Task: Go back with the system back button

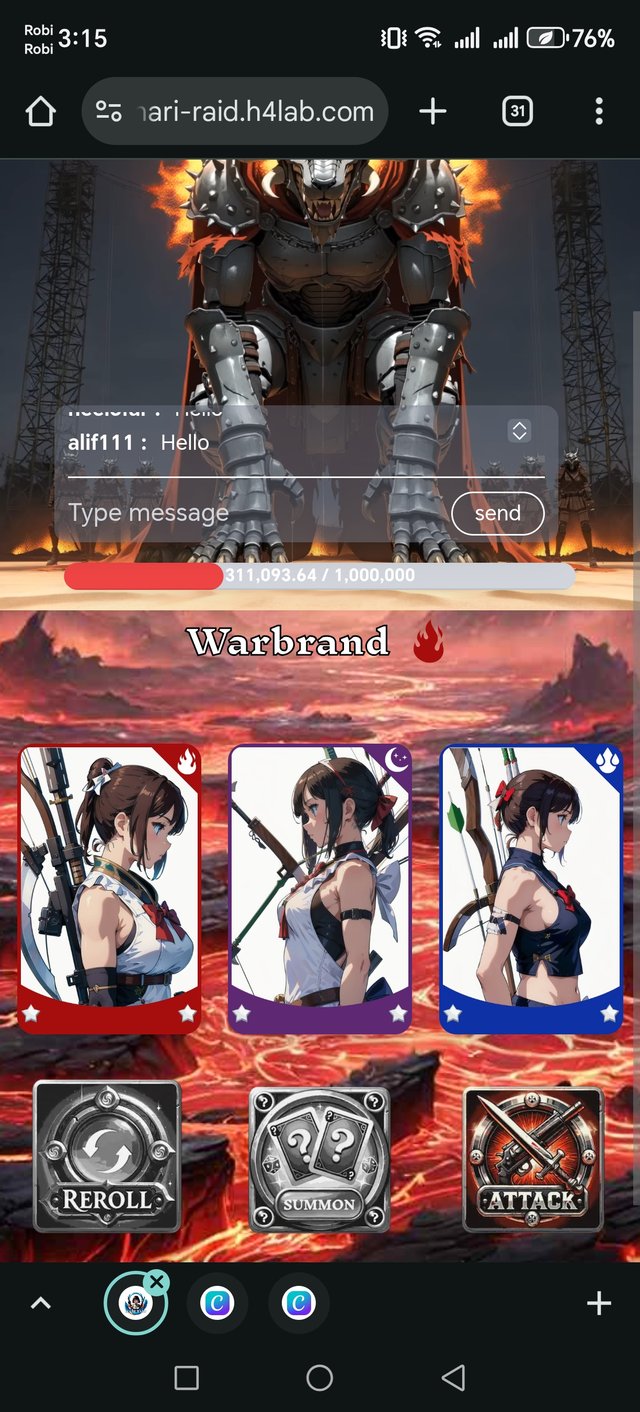Action: pyautogui.click(x=453, y=1378)
